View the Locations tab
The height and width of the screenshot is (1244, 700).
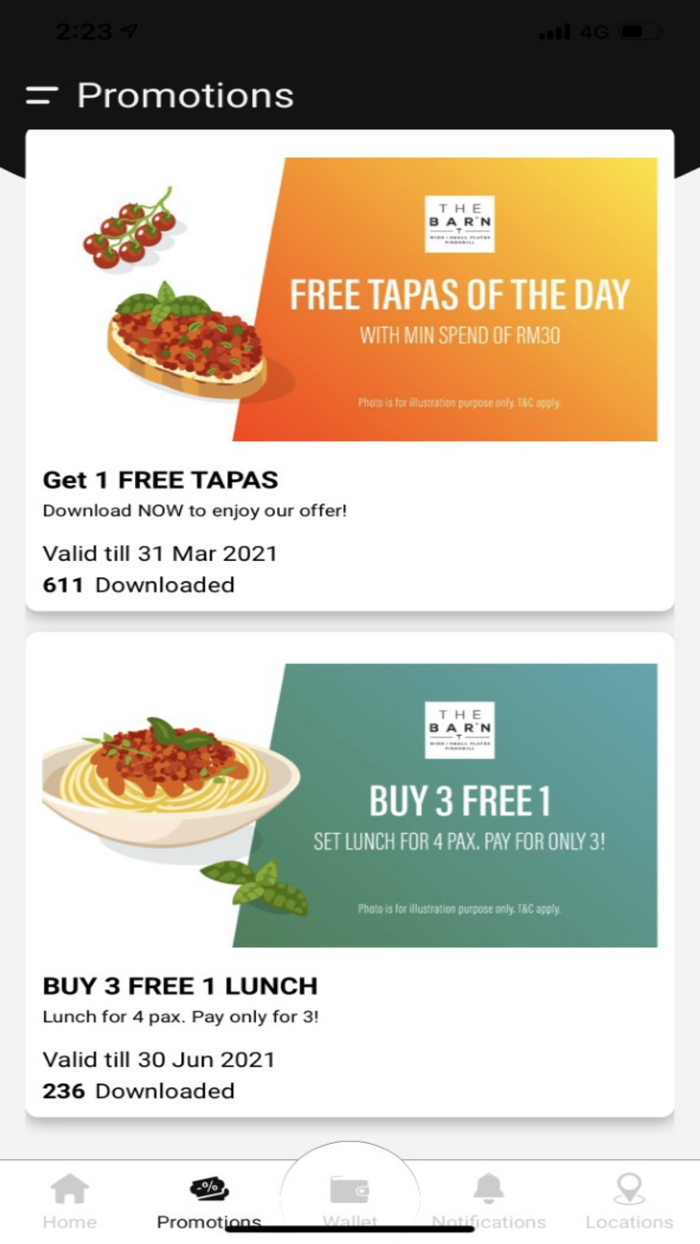point(629,1201)
